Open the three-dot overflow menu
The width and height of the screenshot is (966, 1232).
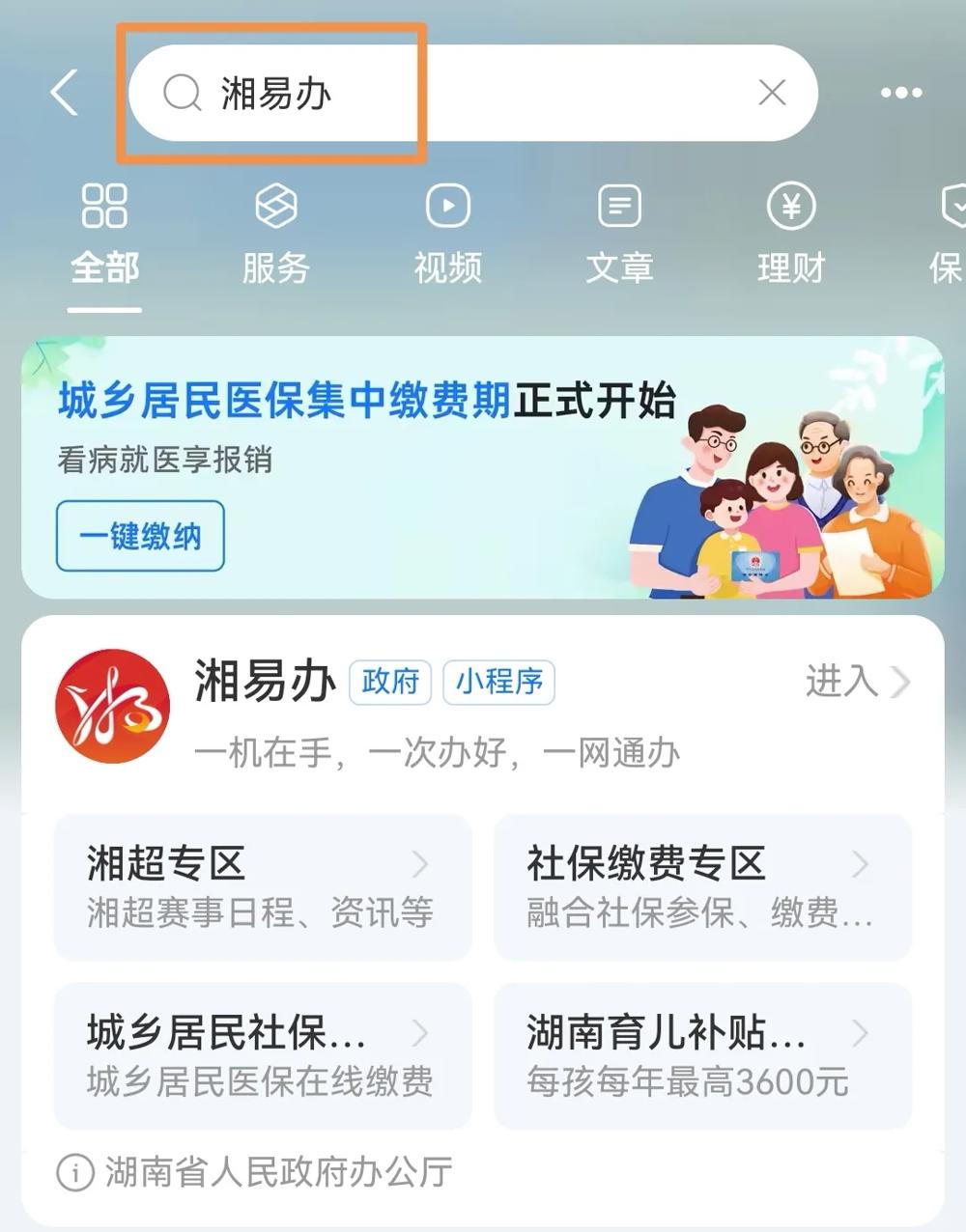pos(900,93)
